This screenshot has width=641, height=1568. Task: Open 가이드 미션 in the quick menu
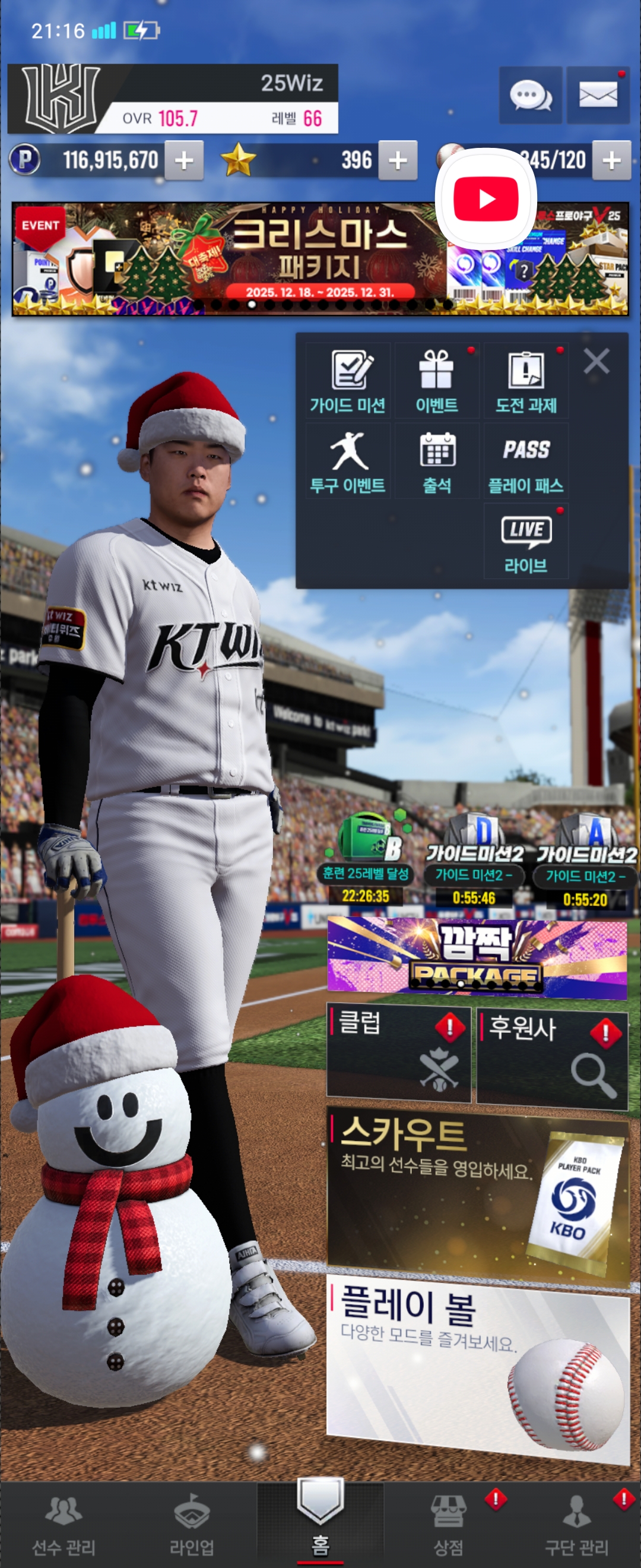tap(348, 381)
